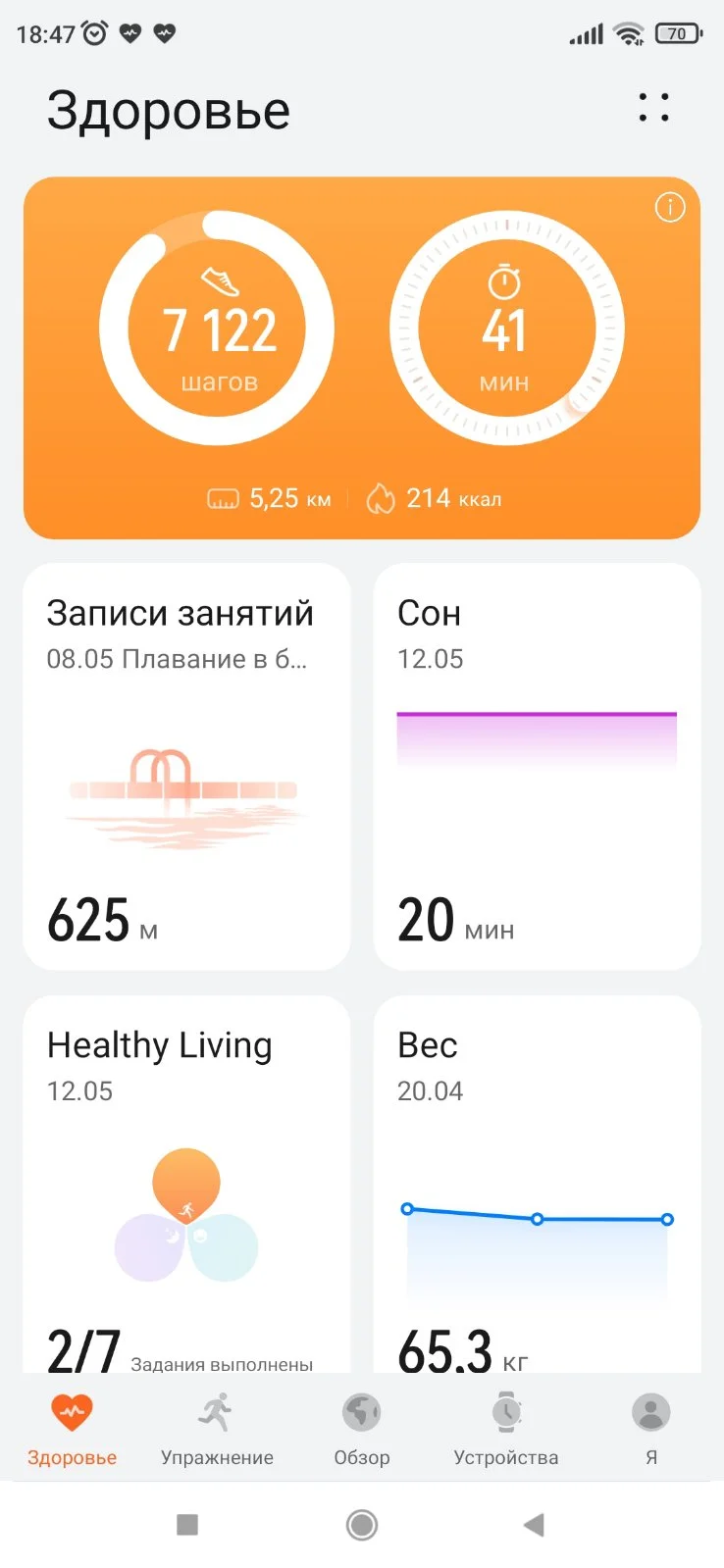Tap the system home button
This screenshot has height=1568, width=724.
[x=362, y=1525]
